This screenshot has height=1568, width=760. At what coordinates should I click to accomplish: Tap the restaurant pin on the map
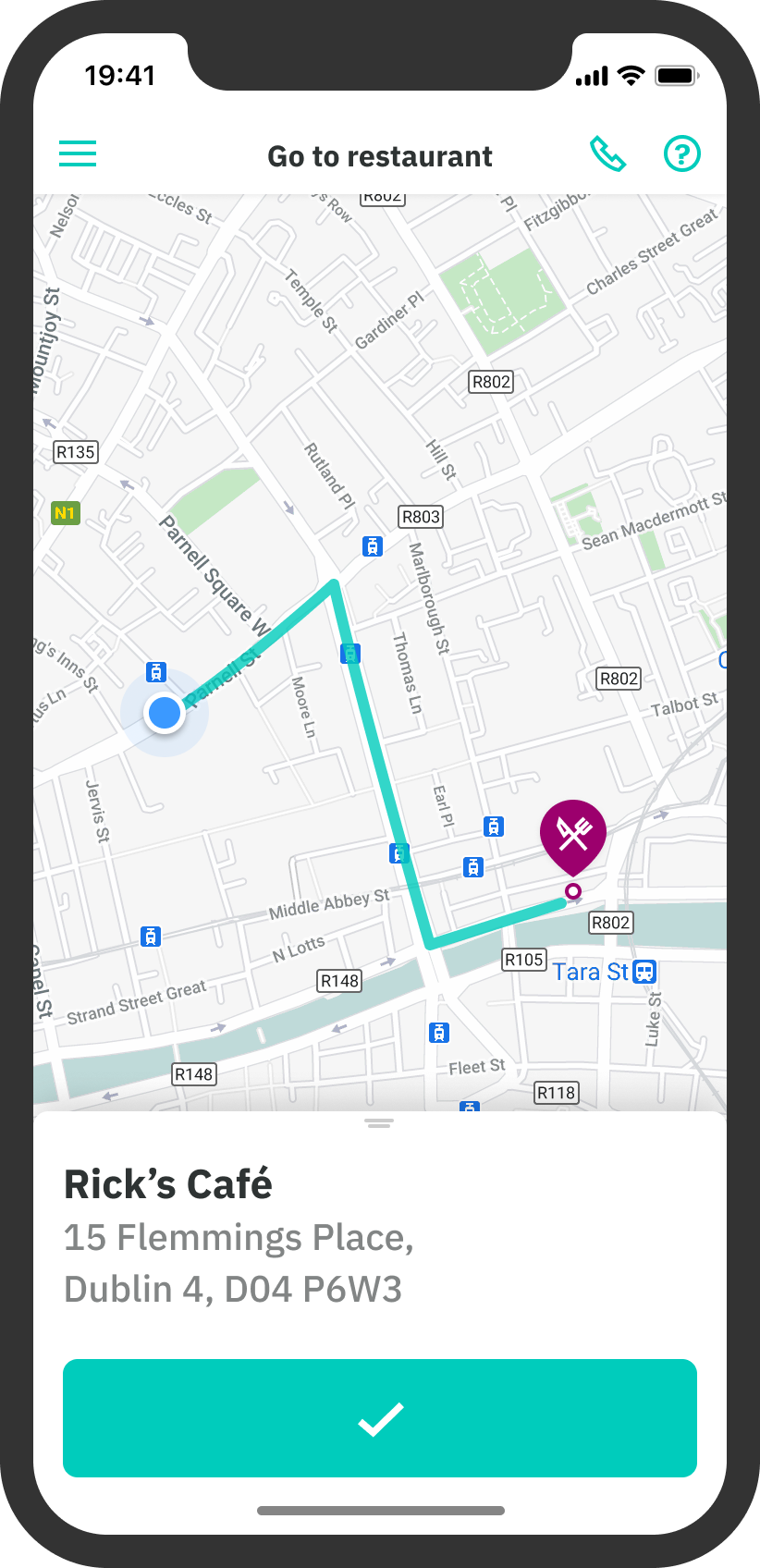click(573, 832)
